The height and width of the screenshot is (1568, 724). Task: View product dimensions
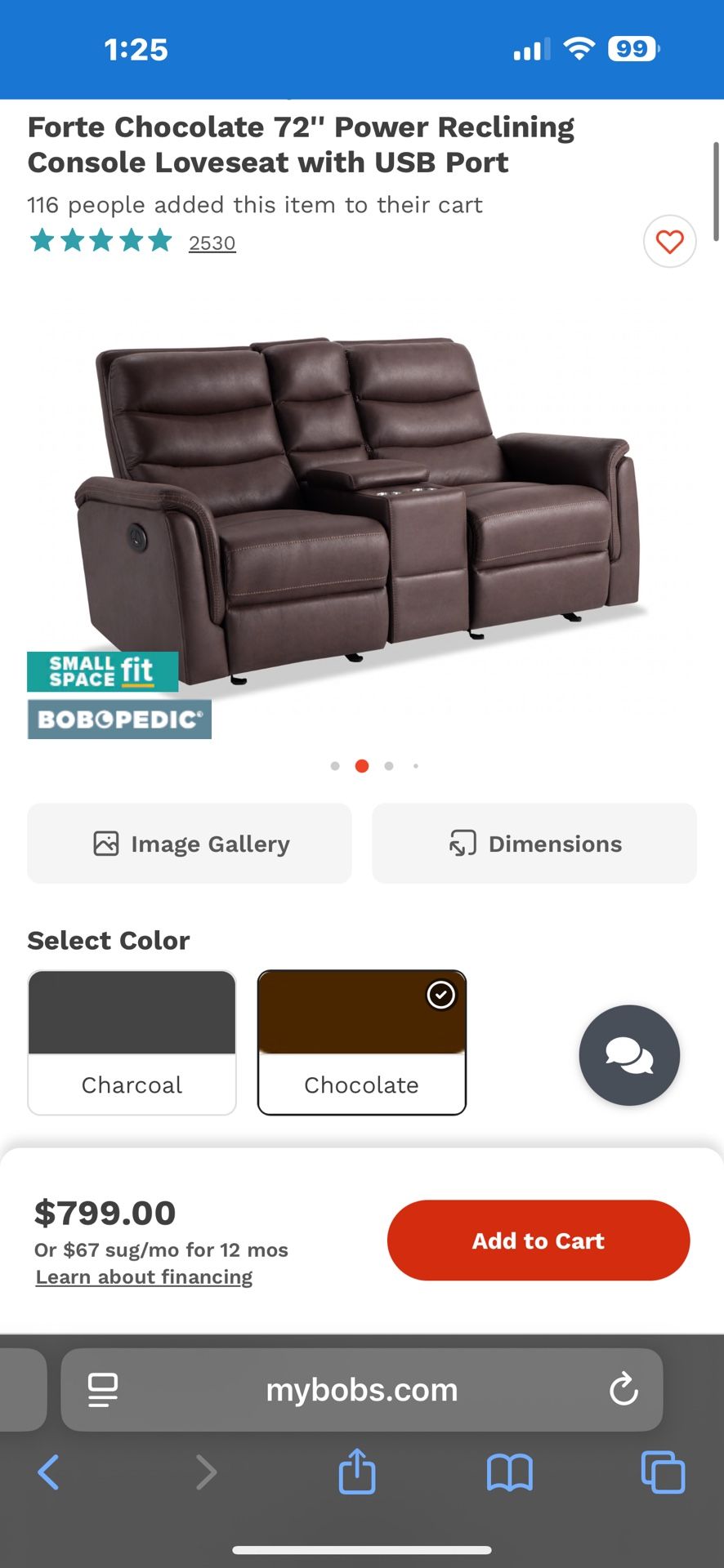(x=534, y=843)
